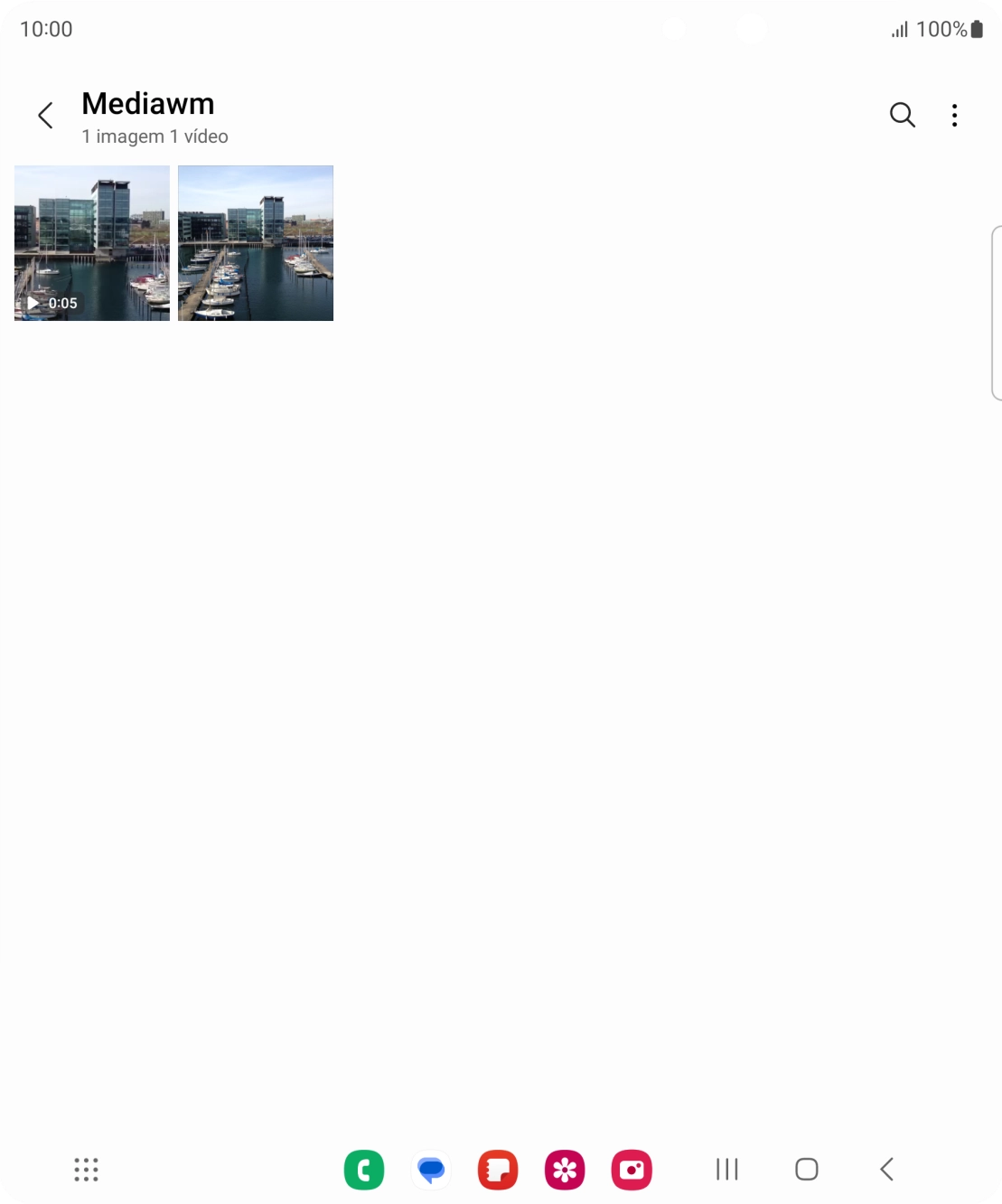Open the marina photo thumbnail
Viewport: 1002px width, 1204px height.
coord(256,242)
